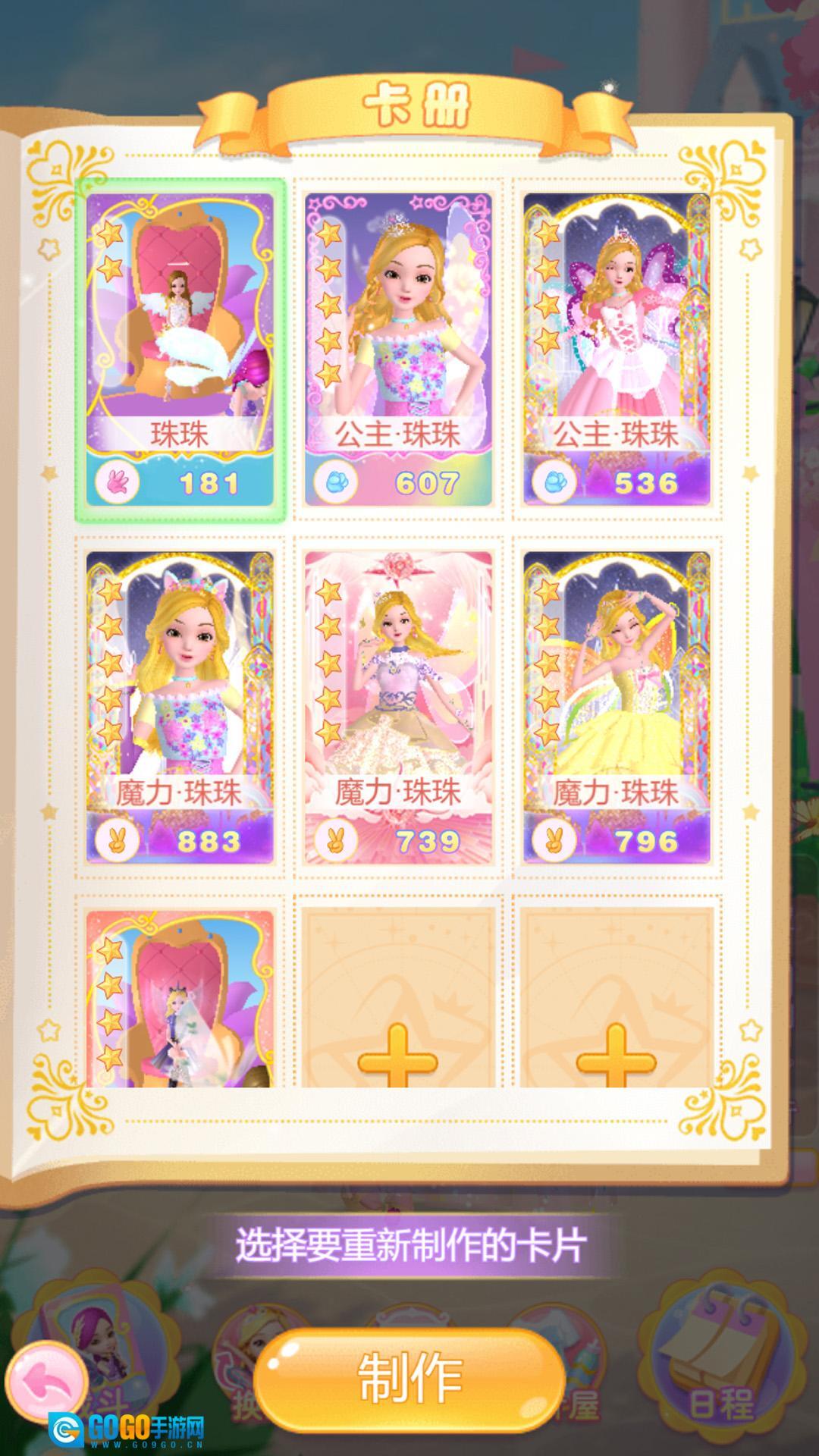The width and height of the screenshot is (819, 1456).
Task: Select the 珠珠 card with score 181
Action: click(x=180, y=350)
